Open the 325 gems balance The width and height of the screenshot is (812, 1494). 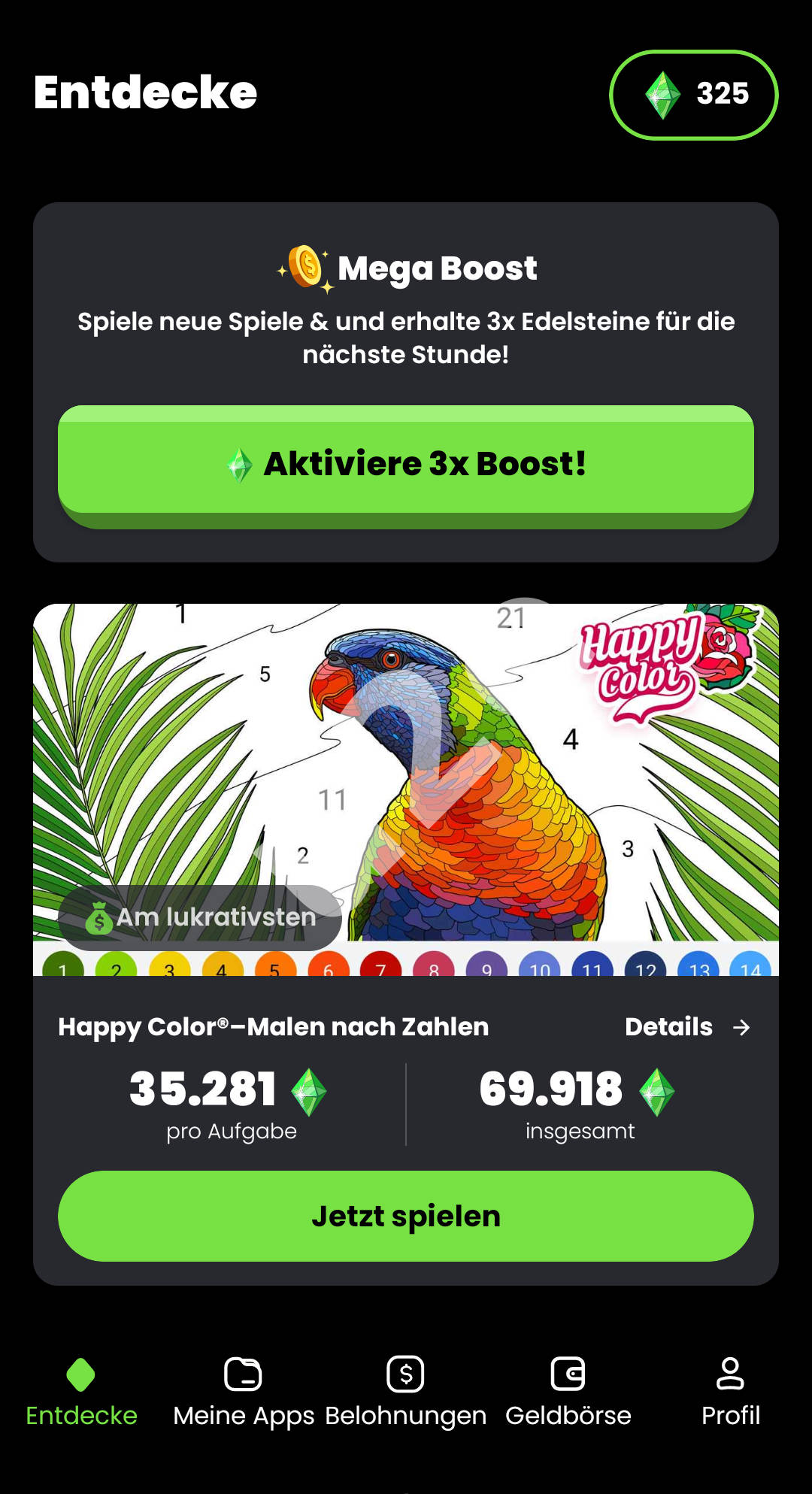click(693, 95)
